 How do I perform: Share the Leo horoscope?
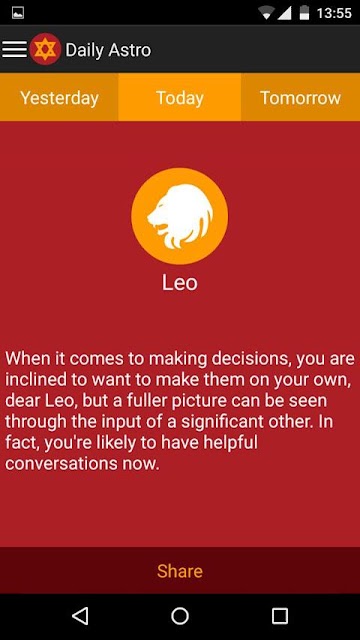tap(180, 571)
